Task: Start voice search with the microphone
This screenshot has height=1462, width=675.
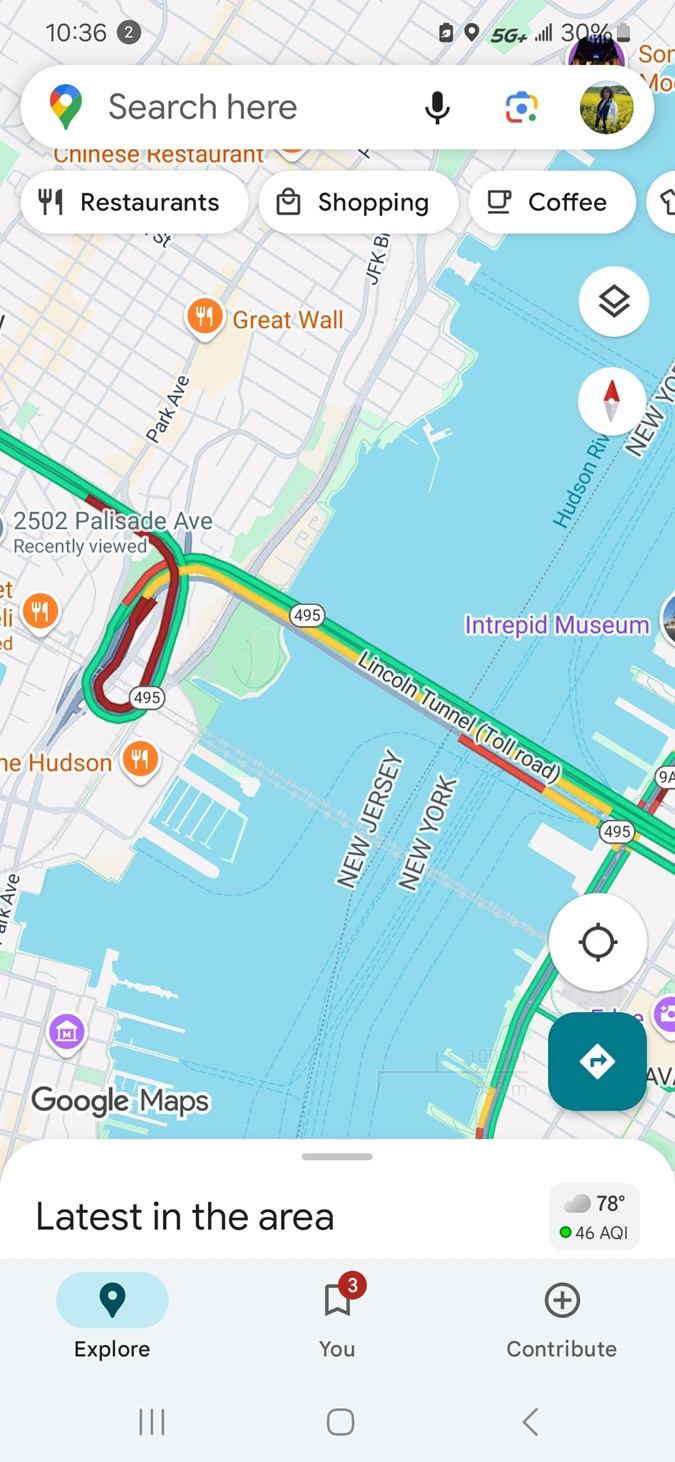Action: pos(437,107)
